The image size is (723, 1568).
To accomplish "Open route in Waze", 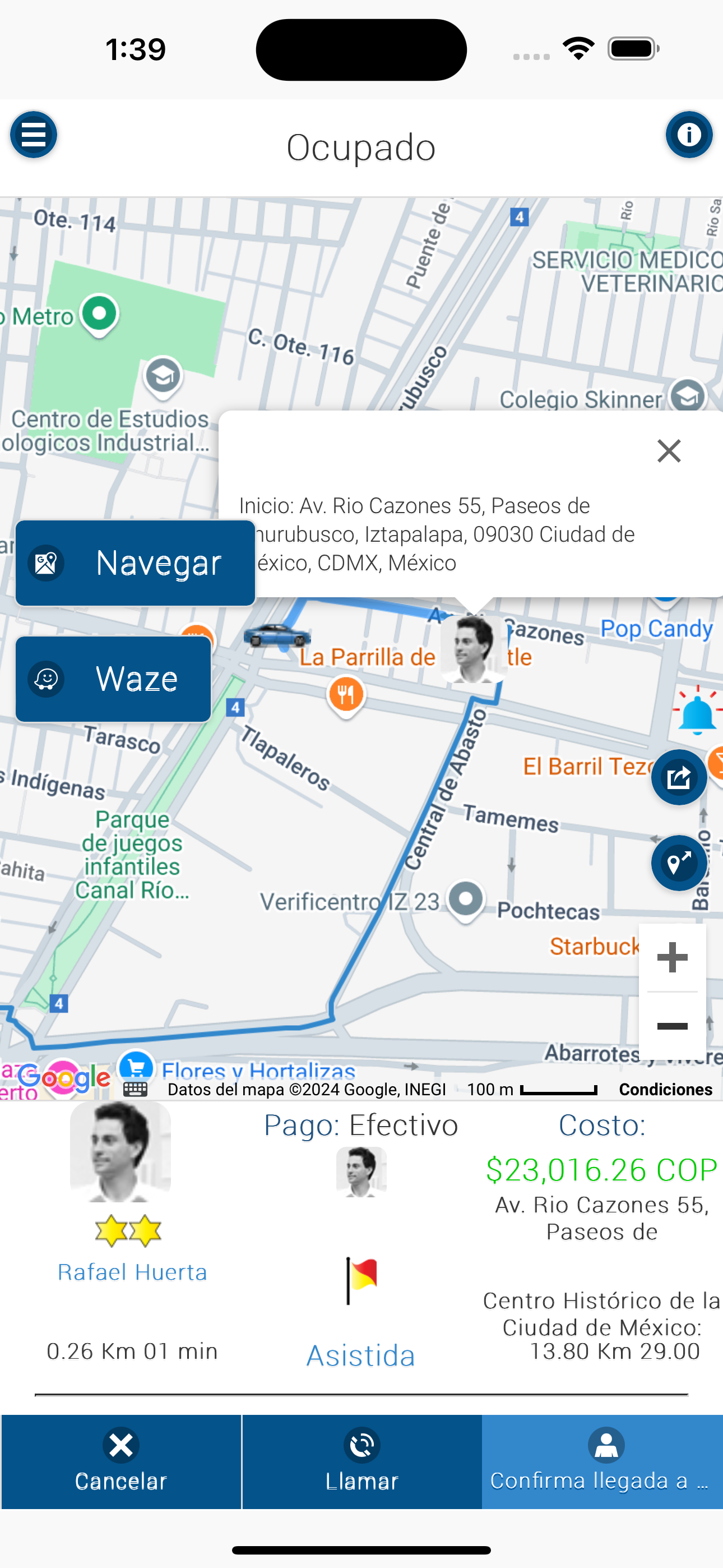I will [113, 679].
